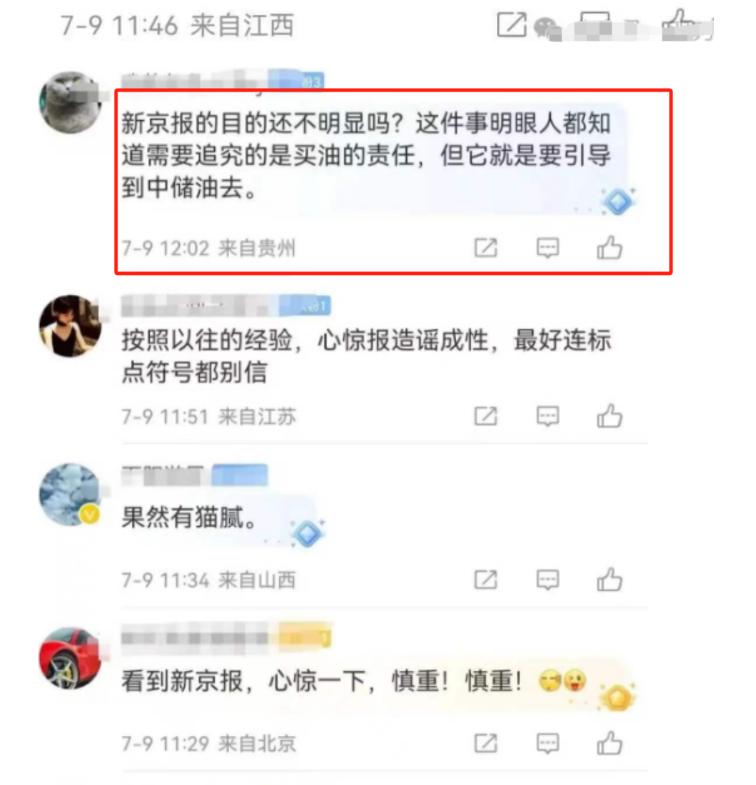Repost the comment posted from 江苏

485,416
